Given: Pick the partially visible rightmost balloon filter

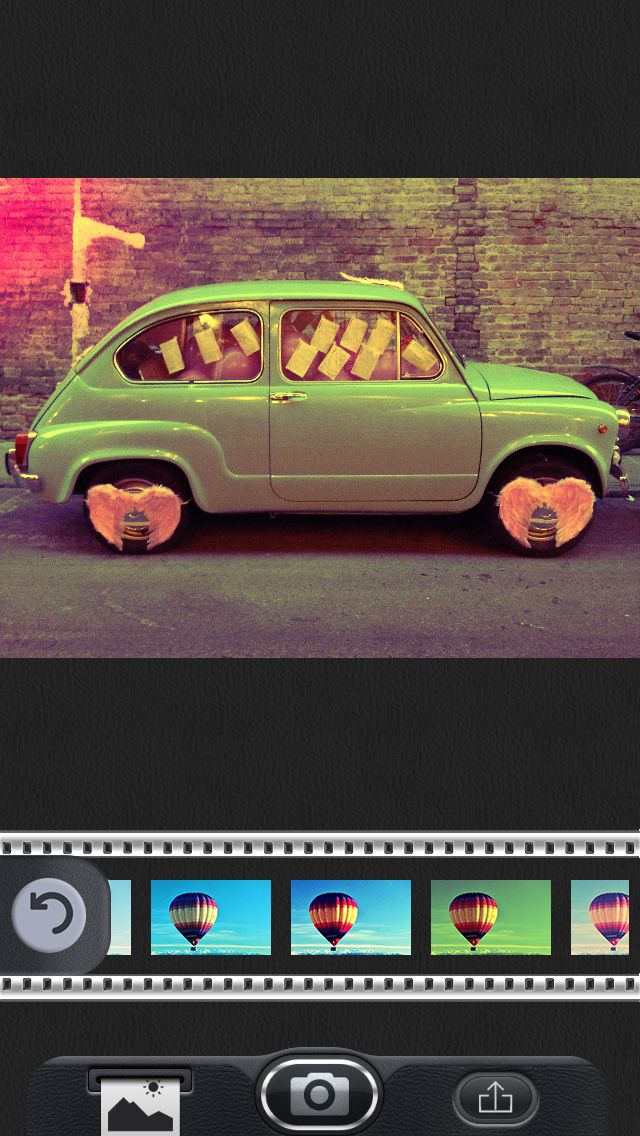Looking at the screenshot, I should point(603,917).
